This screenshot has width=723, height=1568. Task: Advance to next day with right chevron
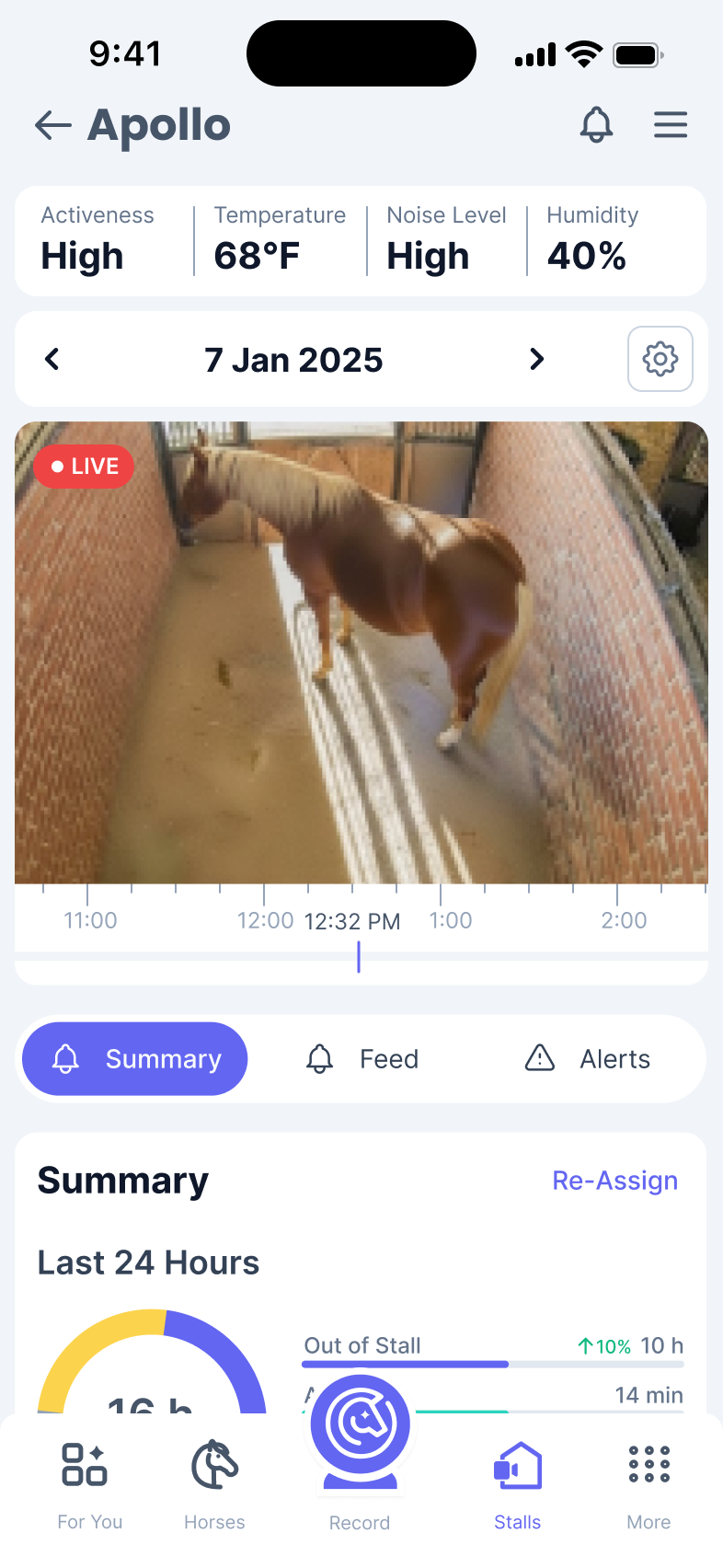point(536,359)
